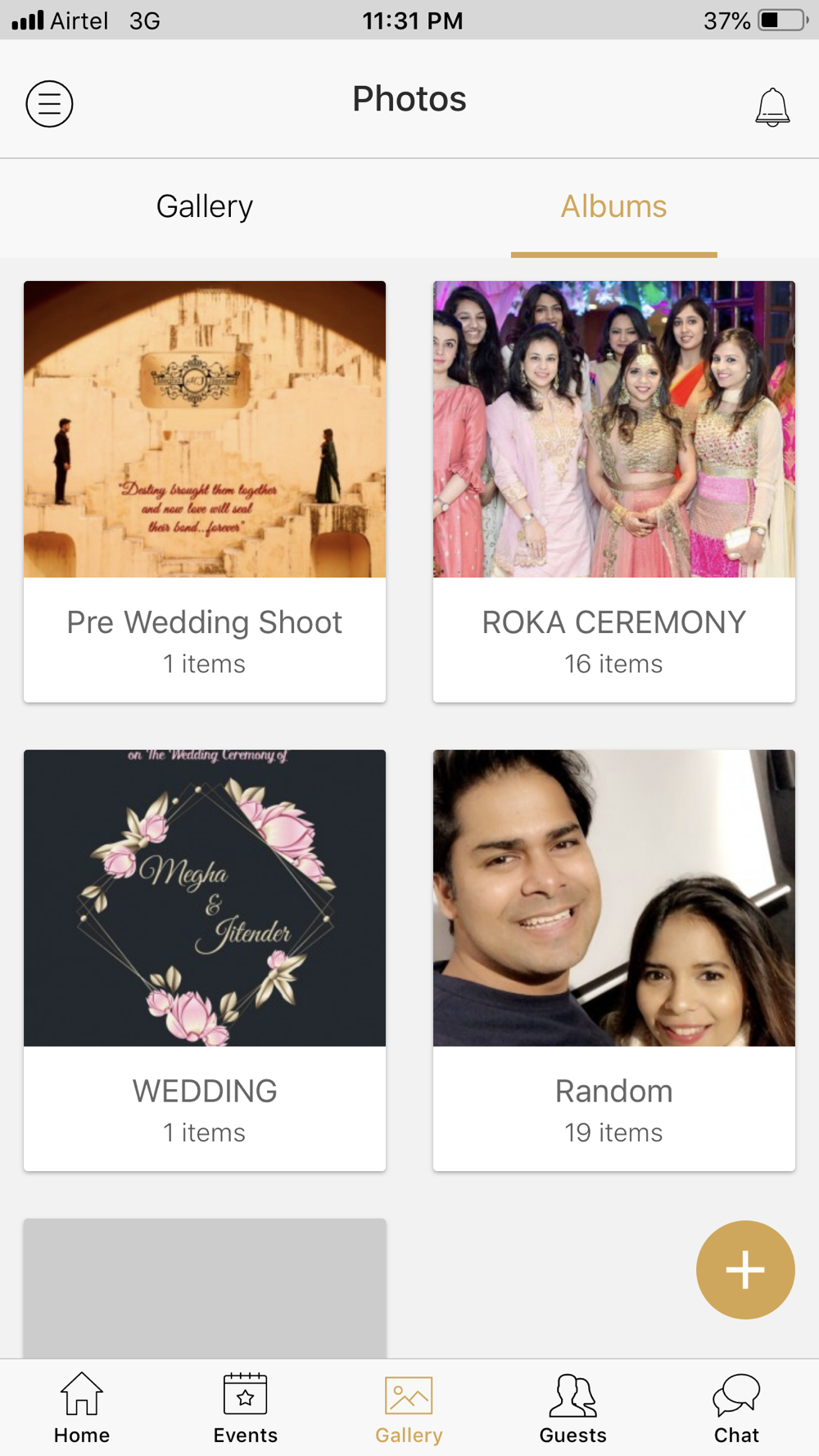Open the Guests tab
Image resolution: width=819 pixels, height=1456 pixels.
[573, 1409]
